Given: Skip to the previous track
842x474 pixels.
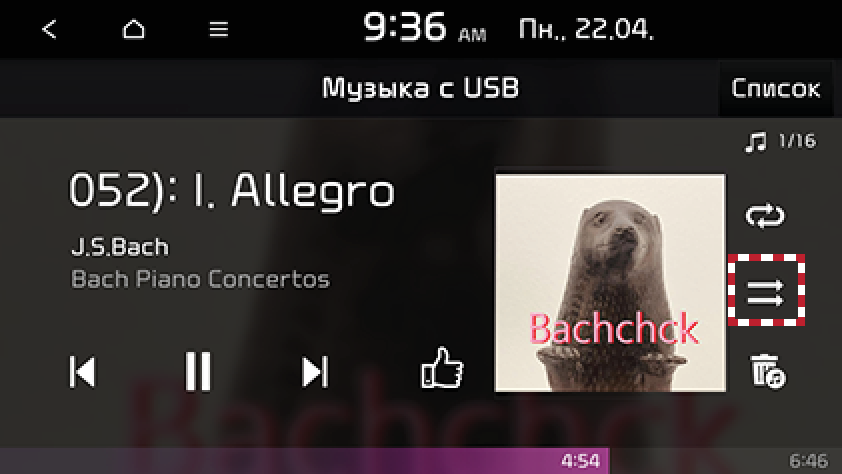Looking at the screenshot, I should pos(83,372).
